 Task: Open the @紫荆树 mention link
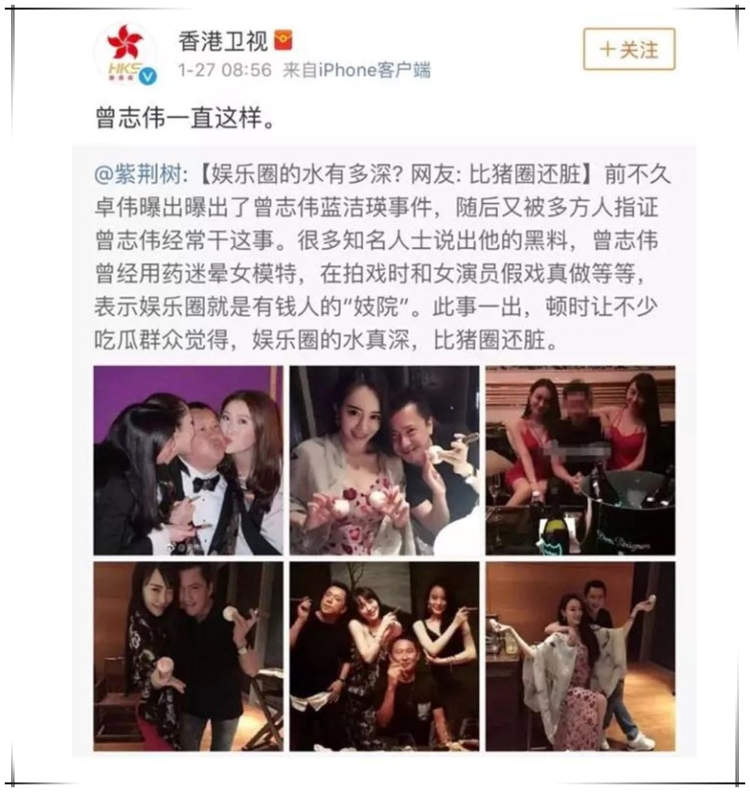137,175
